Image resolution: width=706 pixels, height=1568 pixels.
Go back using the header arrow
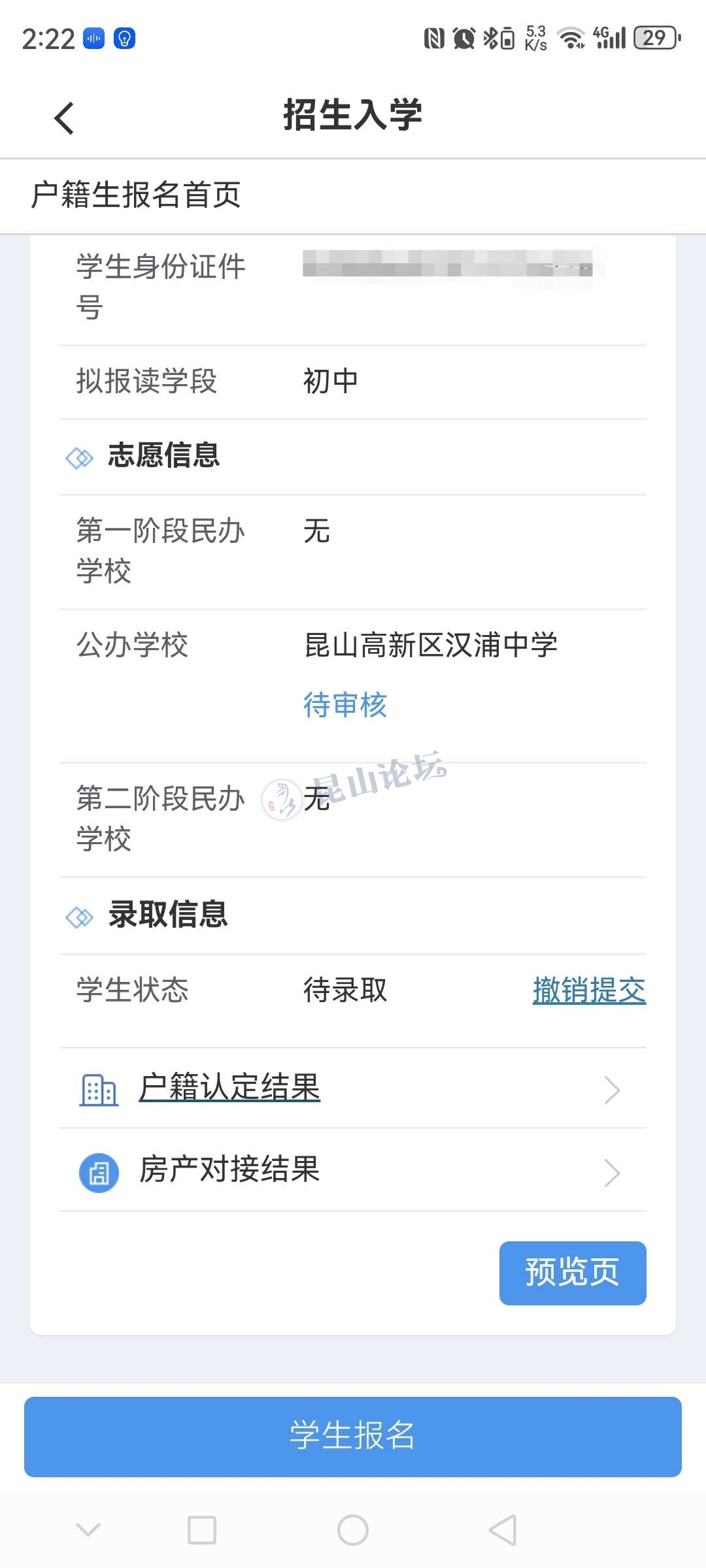(64, 118)
